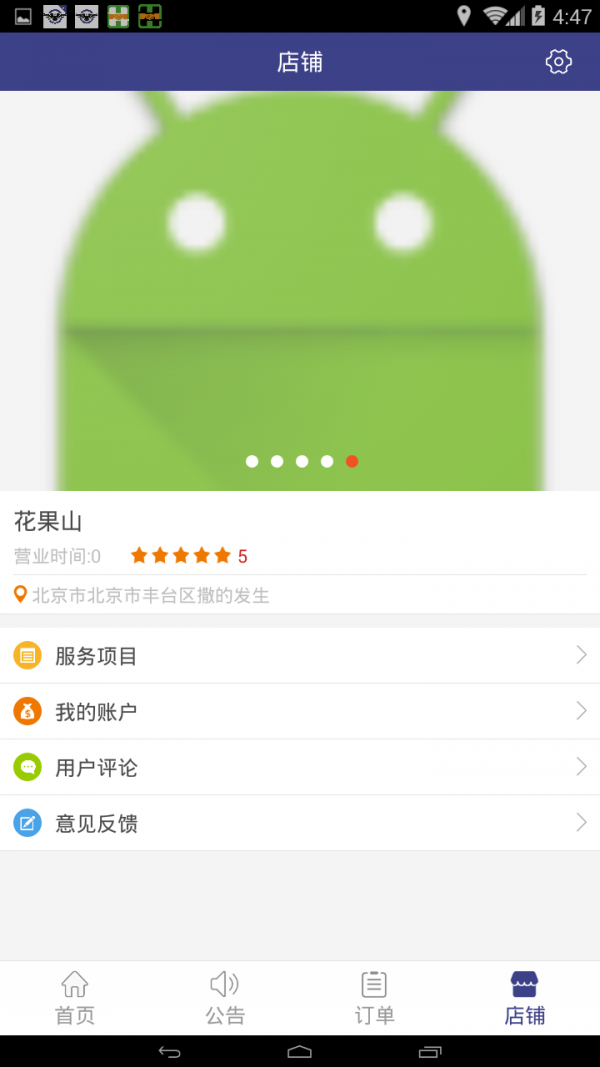Image resolution: width=600 pixels, height=1067 pixels.
Task: Tap the system back button
Action: 170,1051
